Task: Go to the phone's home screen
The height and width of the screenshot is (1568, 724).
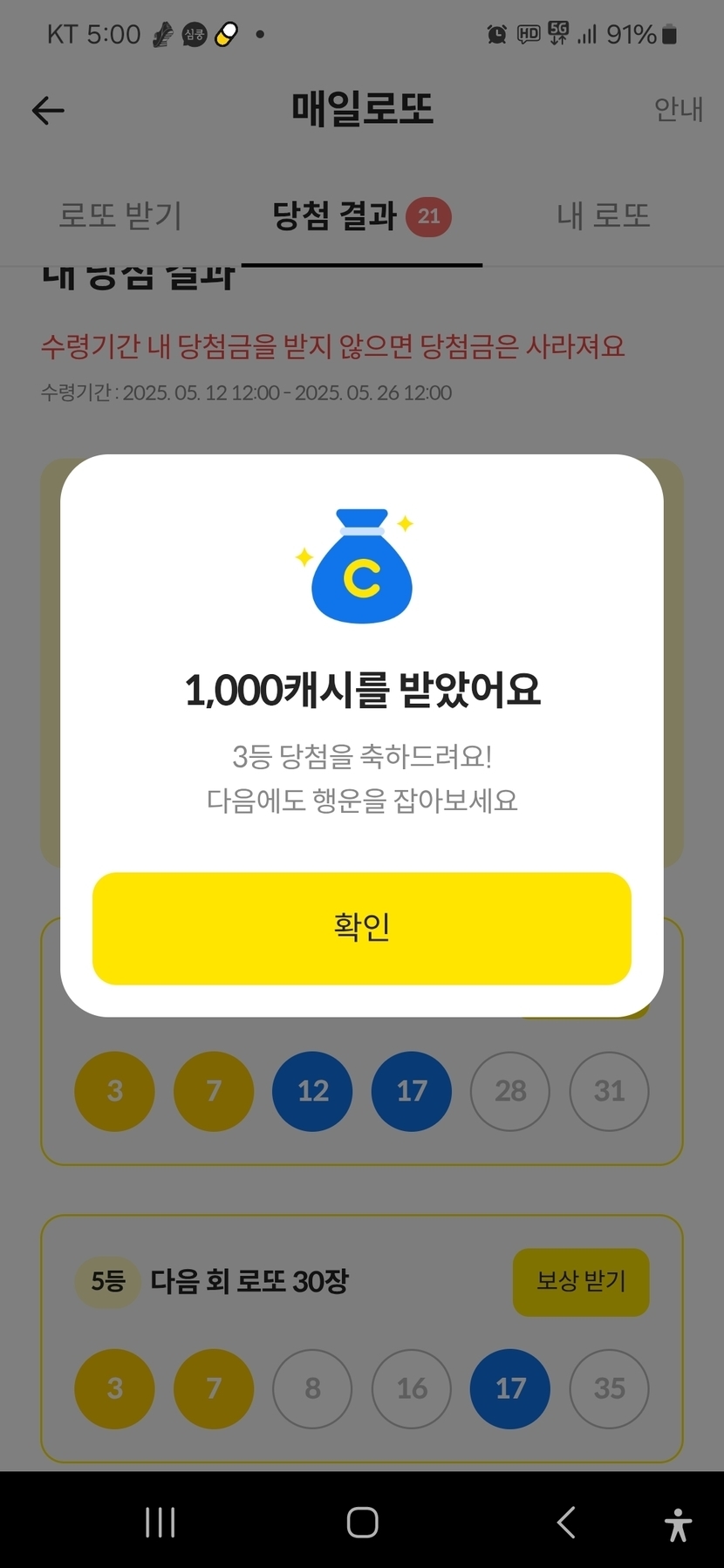Action: click(x=362, y=1522)
